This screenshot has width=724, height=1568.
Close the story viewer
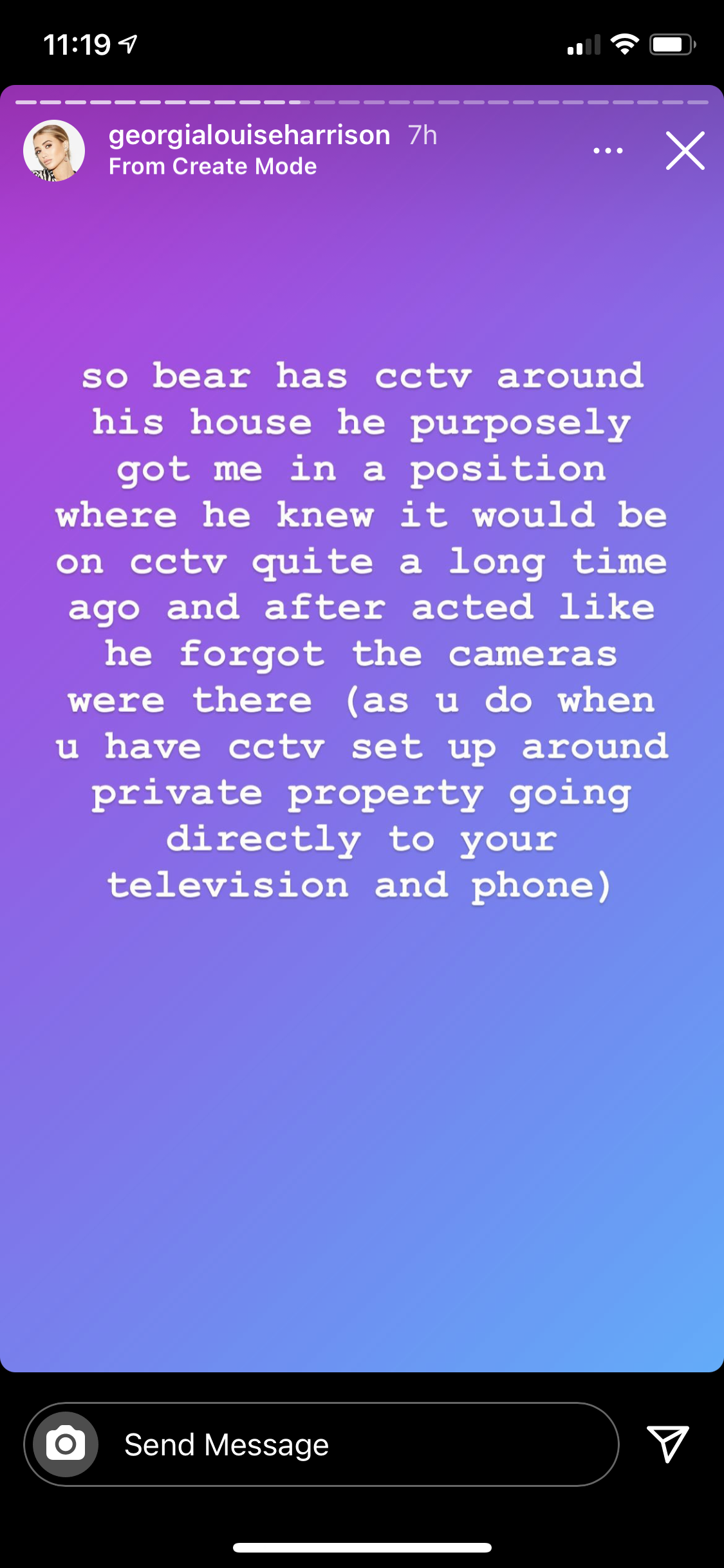(685, 151)
